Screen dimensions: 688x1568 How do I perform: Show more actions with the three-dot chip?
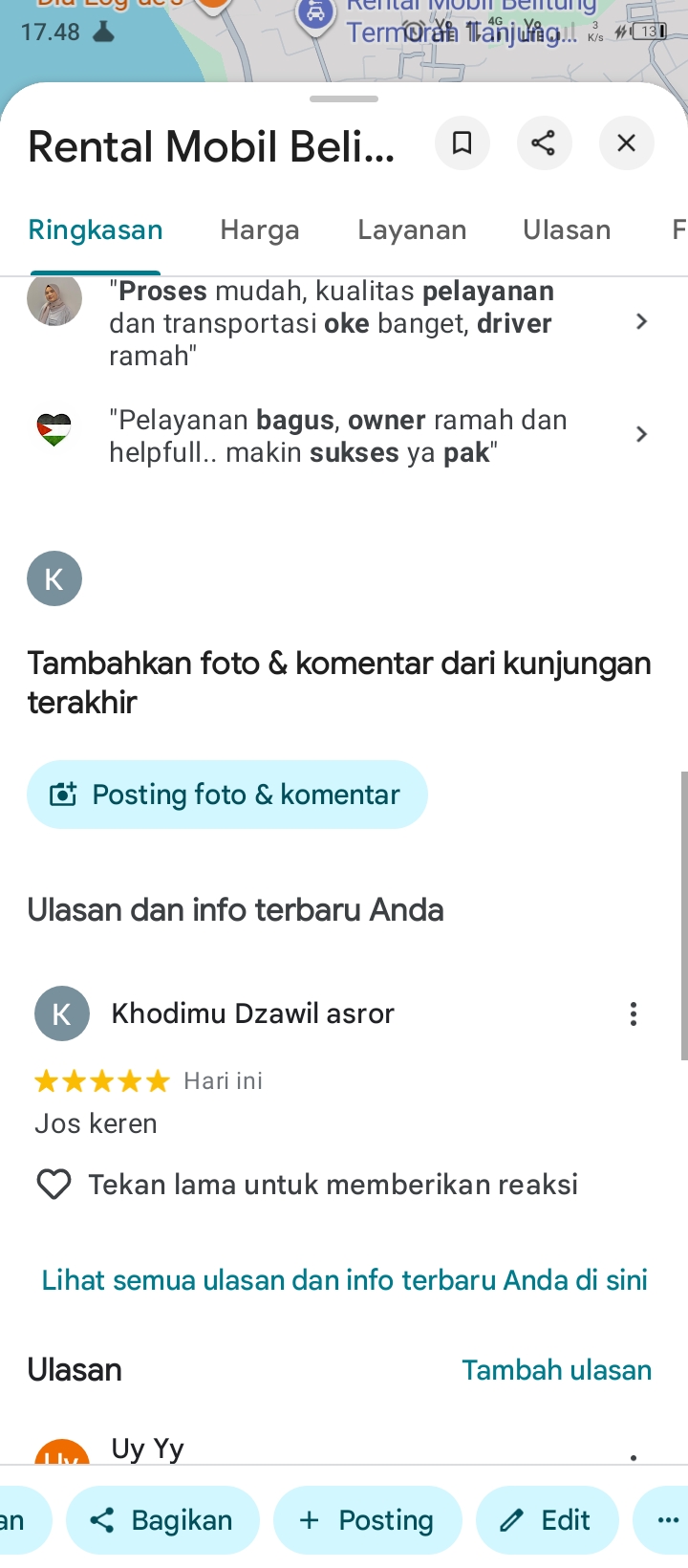(668, 1520)
